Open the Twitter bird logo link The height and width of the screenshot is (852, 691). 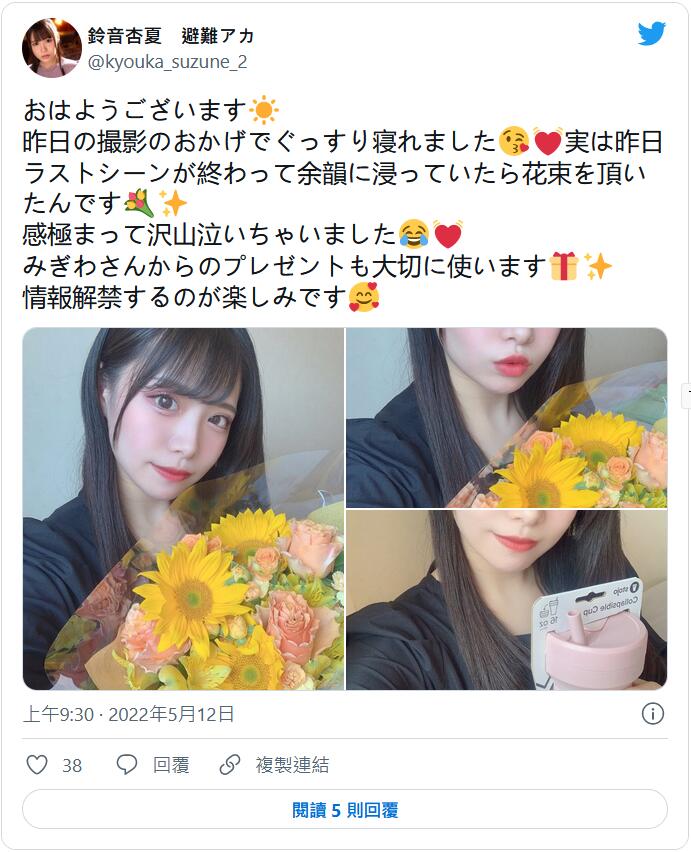click(651, 34)
